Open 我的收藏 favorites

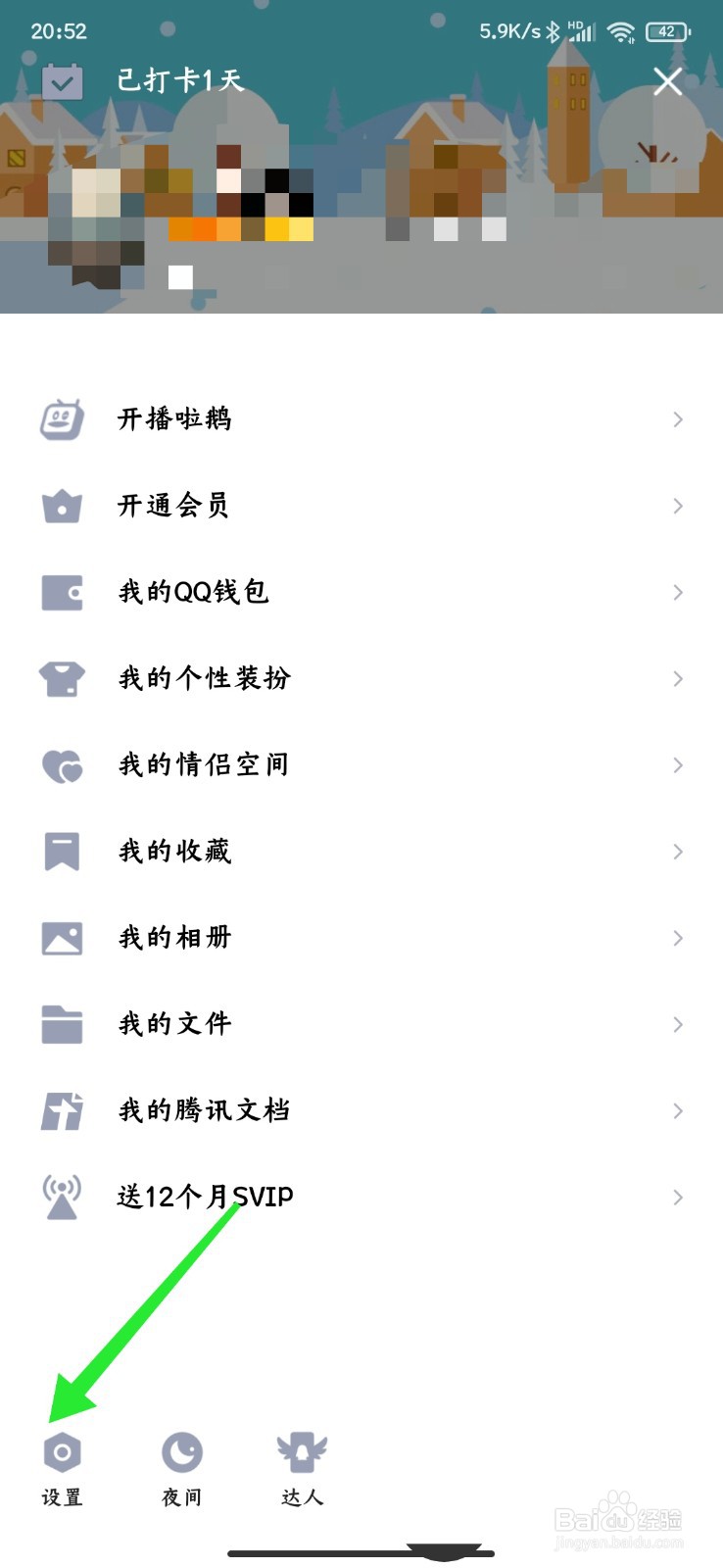[361, 852]
